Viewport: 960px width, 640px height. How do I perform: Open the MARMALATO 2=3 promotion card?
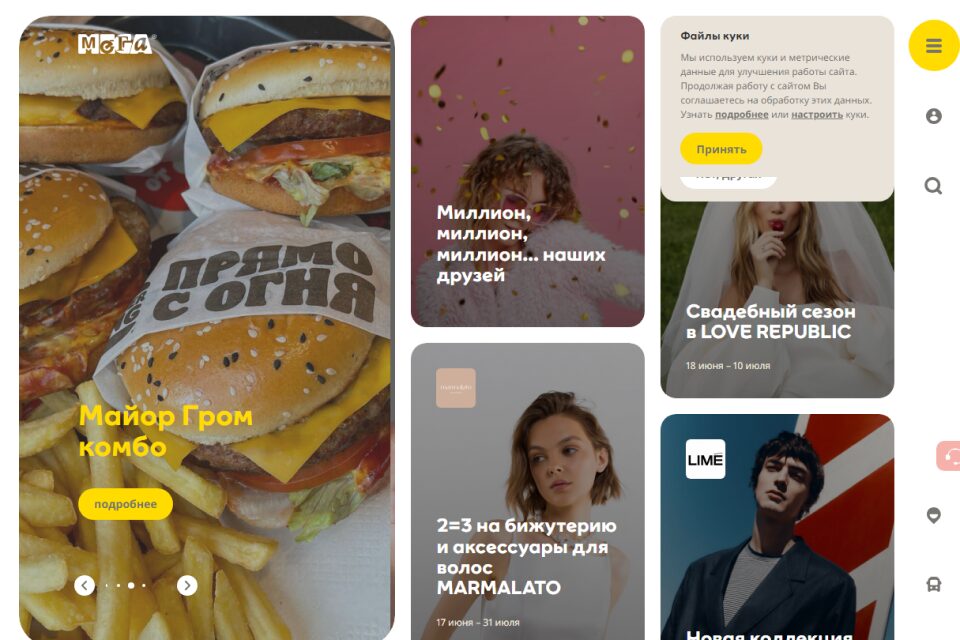coord(527,491)
